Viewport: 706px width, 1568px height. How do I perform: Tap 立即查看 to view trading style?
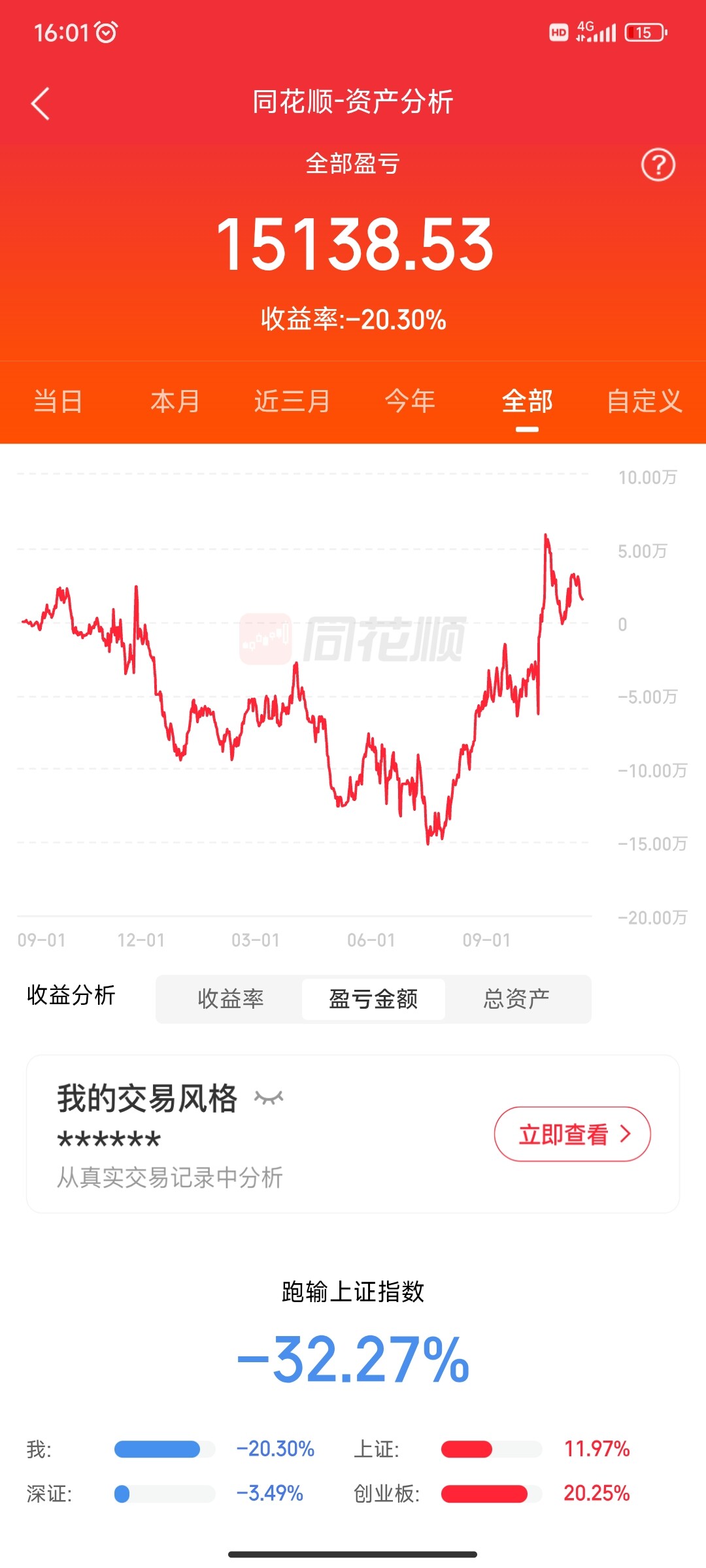(572, 1134)
